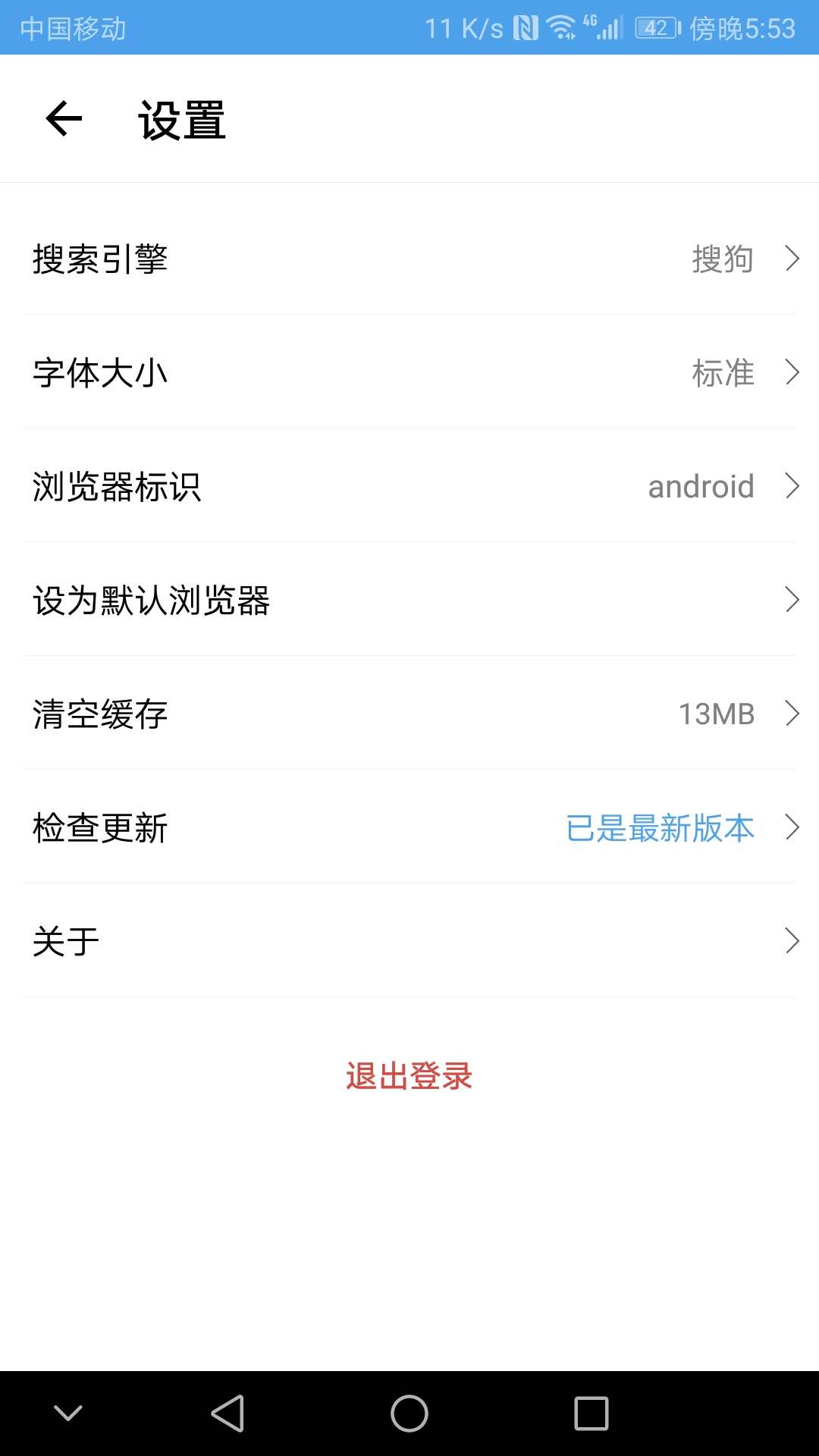Open the 检查更新 row
Image resolution: width=819 pixels, height=1456 pixels.
[x=409, y=827]
